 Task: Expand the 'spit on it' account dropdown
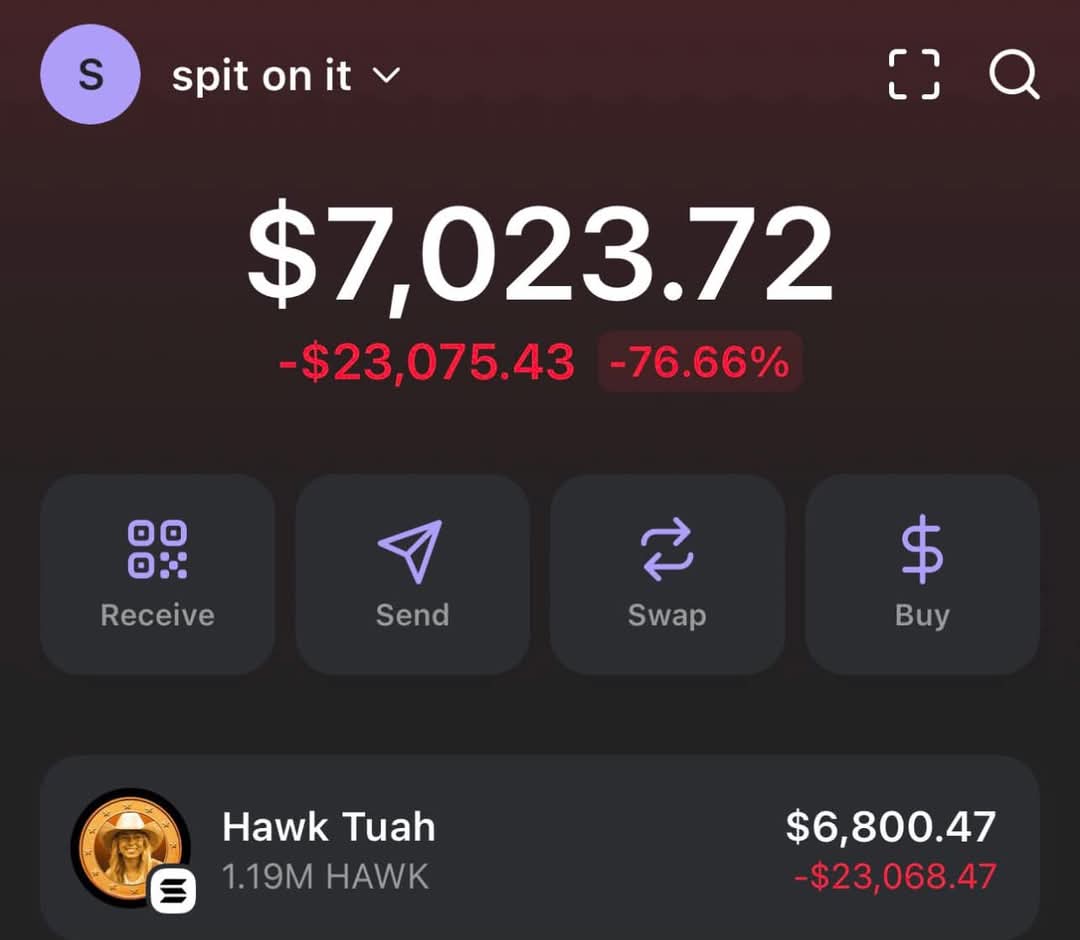tap(286, 76)
